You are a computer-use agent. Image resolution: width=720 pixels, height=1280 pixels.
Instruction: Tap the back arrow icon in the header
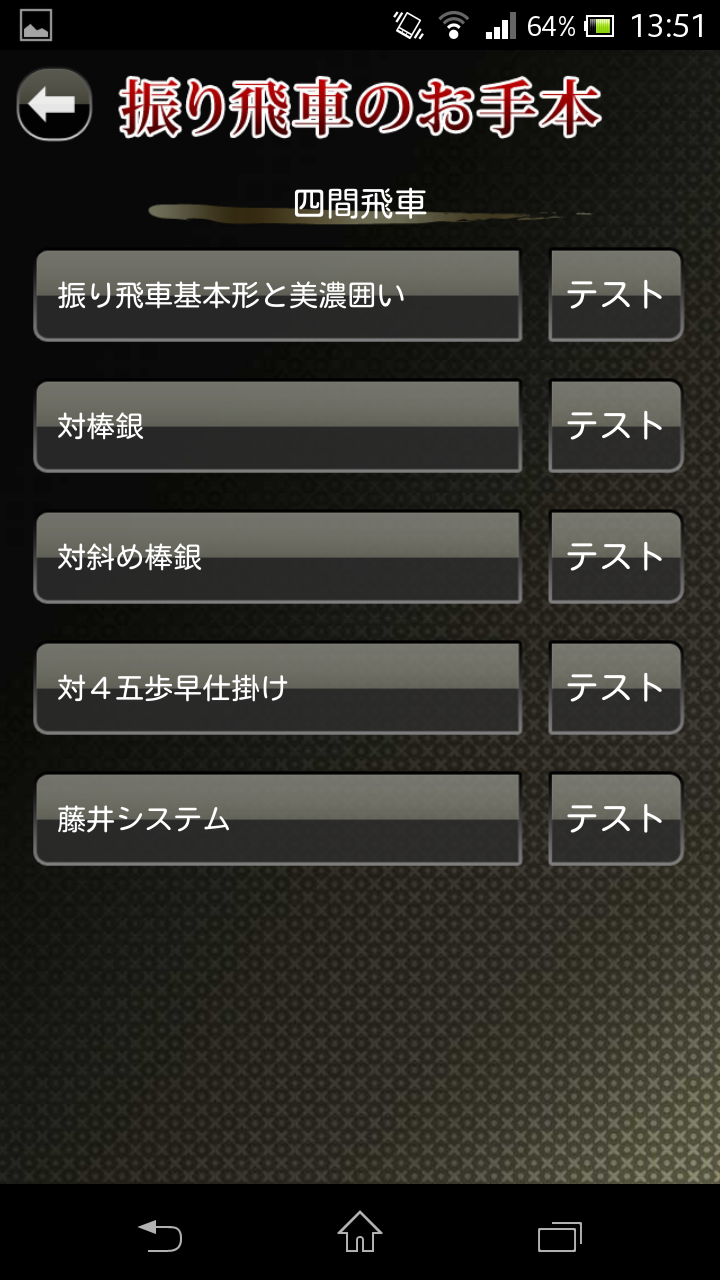tap(52, 103)
